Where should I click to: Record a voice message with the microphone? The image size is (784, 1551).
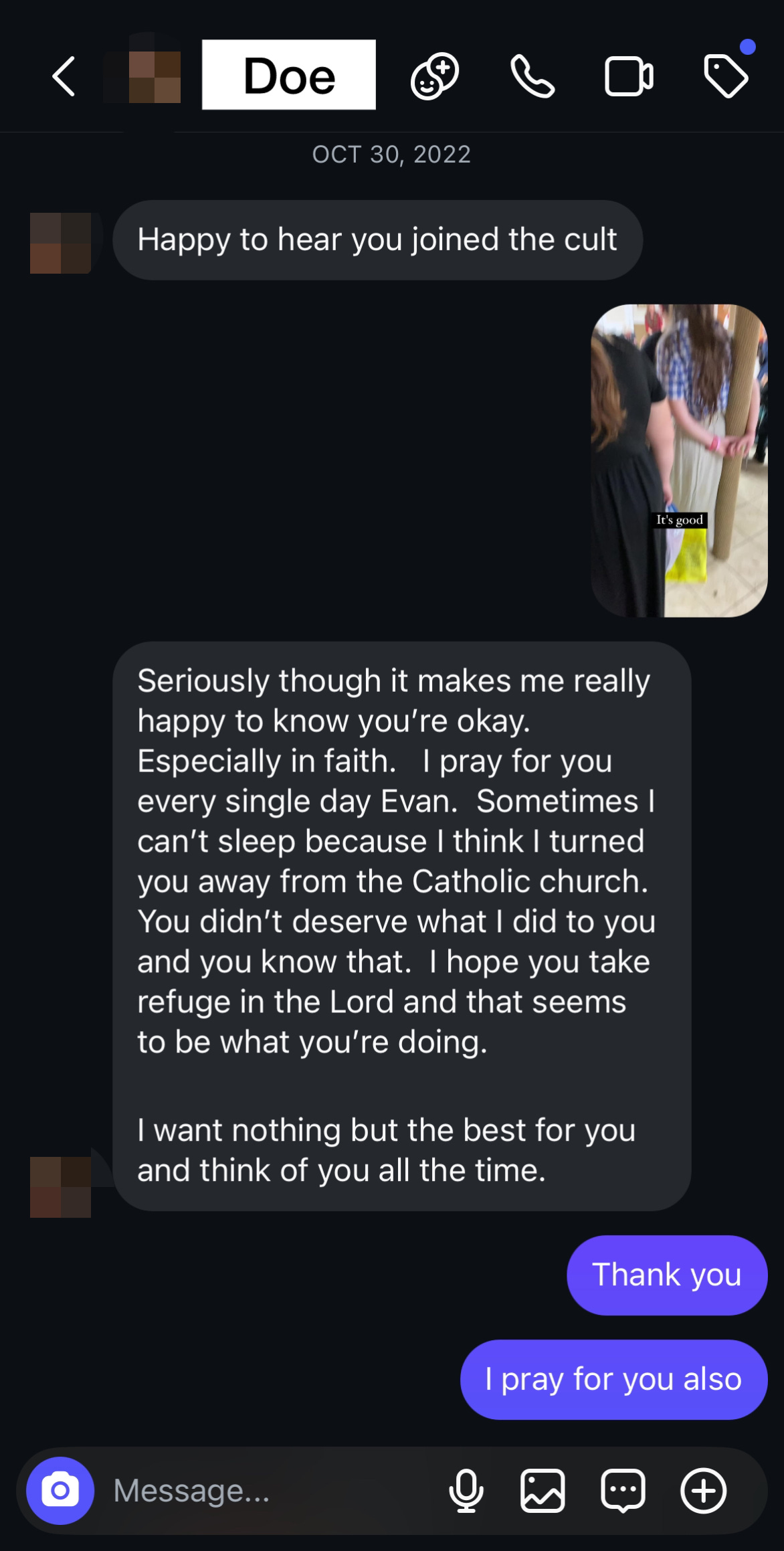[x=466, y=1490]
